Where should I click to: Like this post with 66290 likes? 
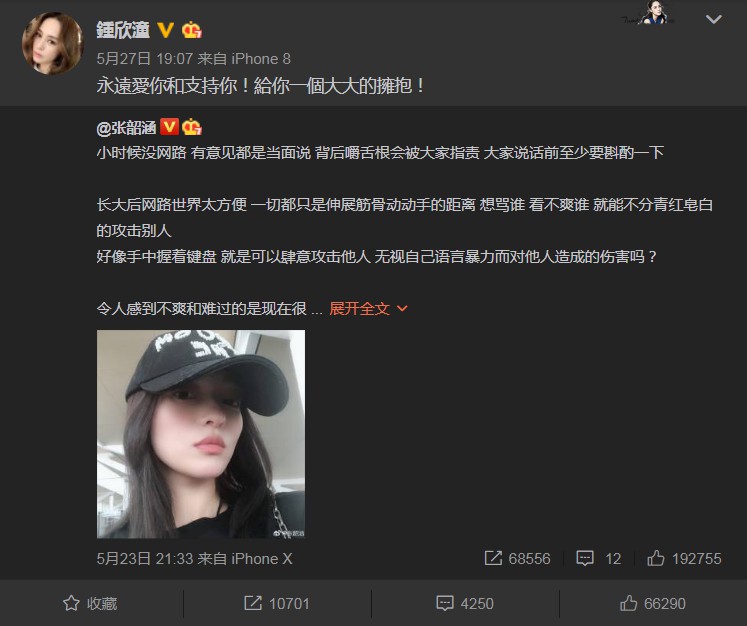point(652,603)
